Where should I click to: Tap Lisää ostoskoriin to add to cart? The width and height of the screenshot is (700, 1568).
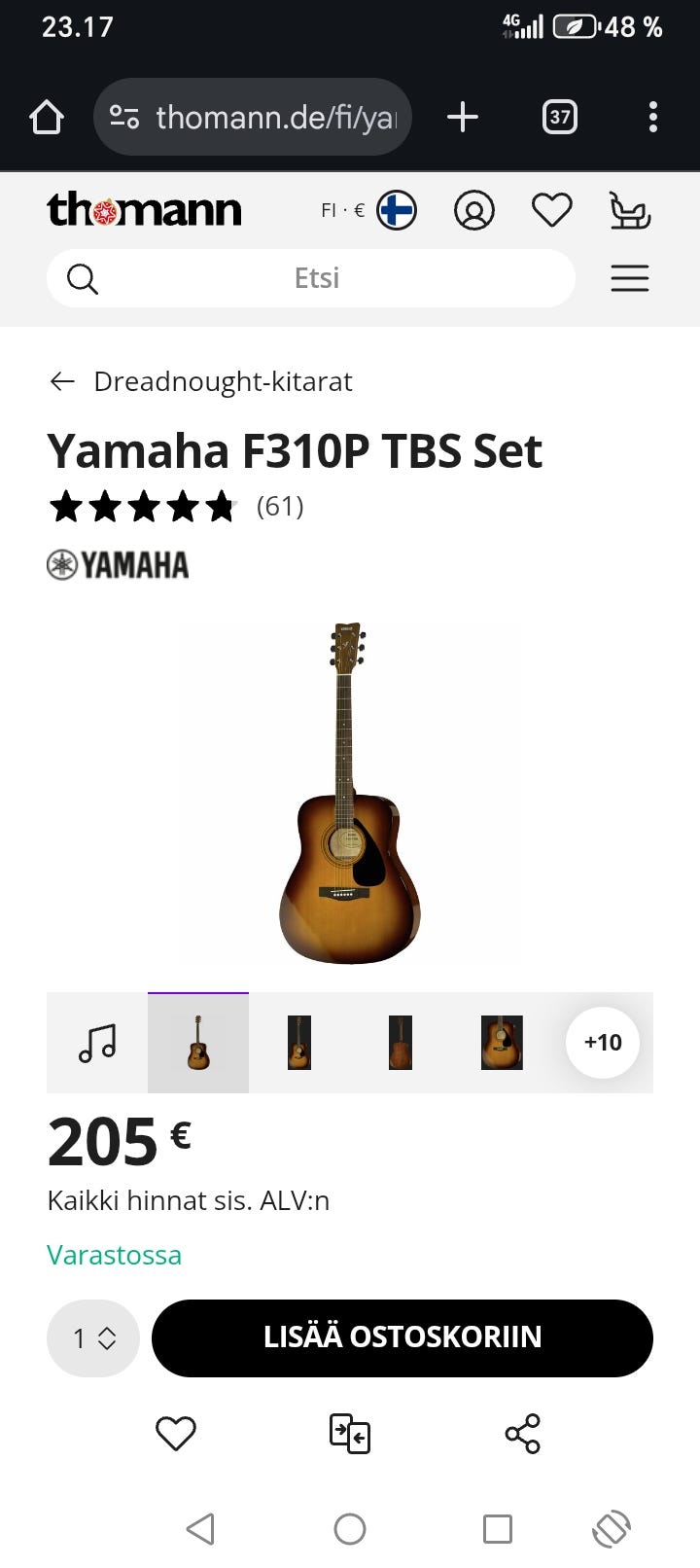(x=402, y=1337)
